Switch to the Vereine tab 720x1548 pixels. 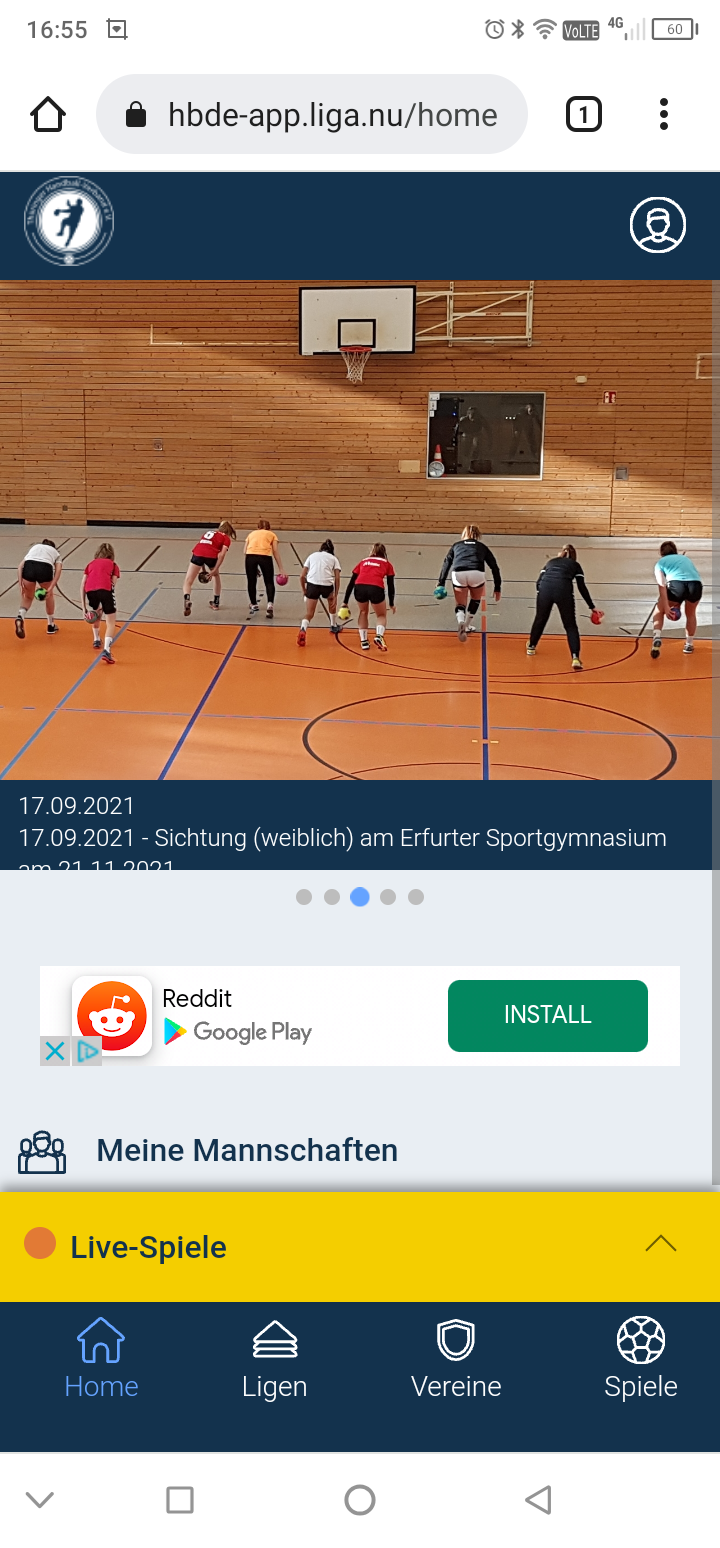tap(456, 1359)
